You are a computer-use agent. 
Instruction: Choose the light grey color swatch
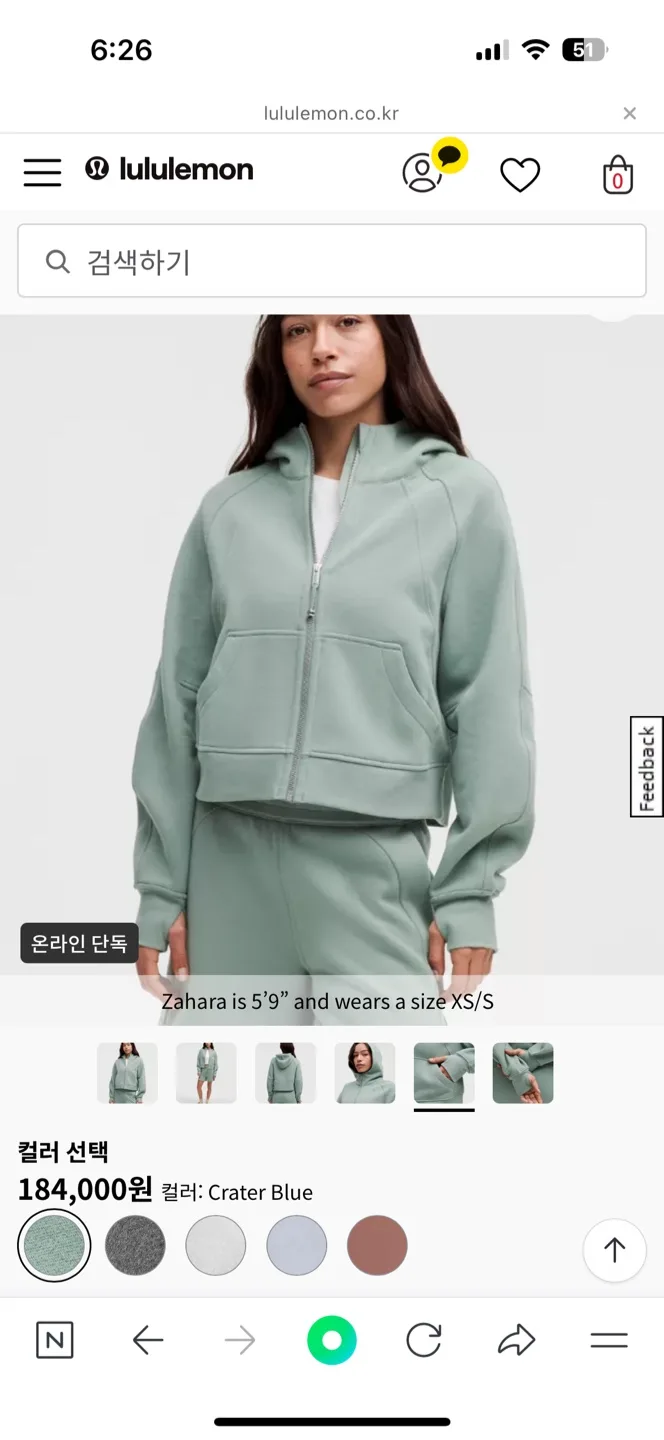click(x=216, y=1245)
